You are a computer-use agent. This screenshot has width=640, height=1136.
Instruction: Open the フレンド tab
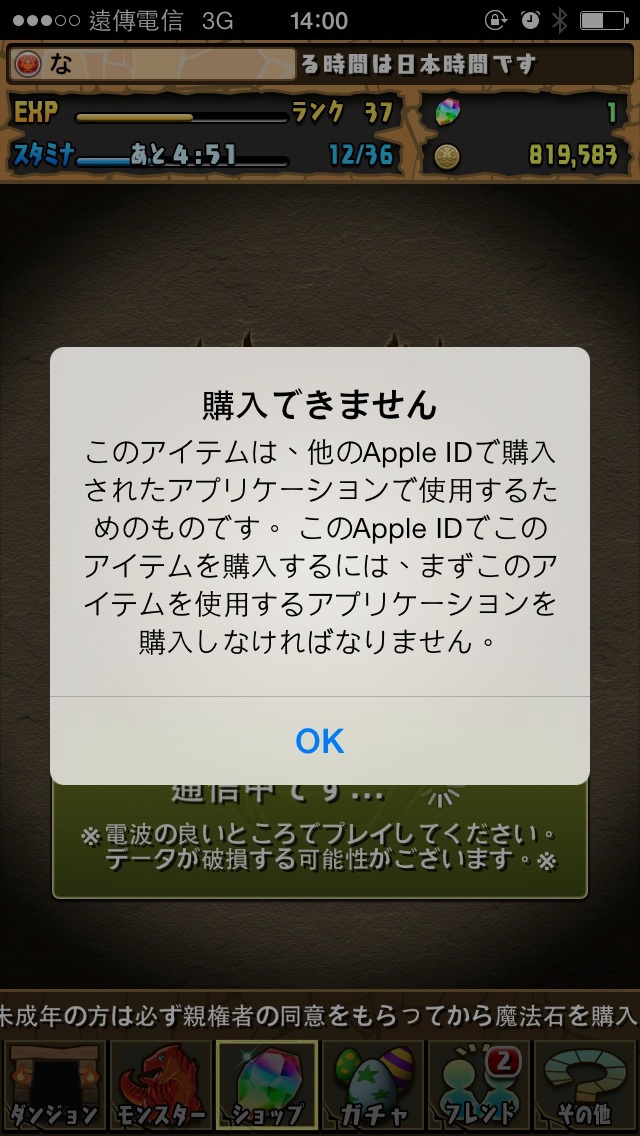coord(479,1086)
